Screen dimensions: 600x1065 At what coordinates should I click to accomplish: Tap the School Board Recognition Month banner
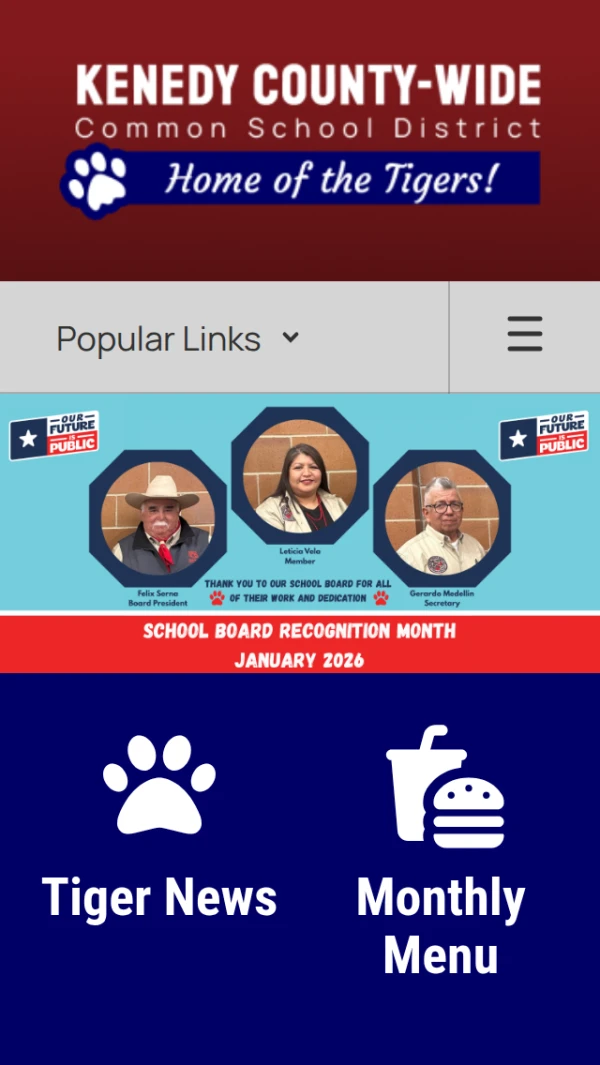[300, 532]
